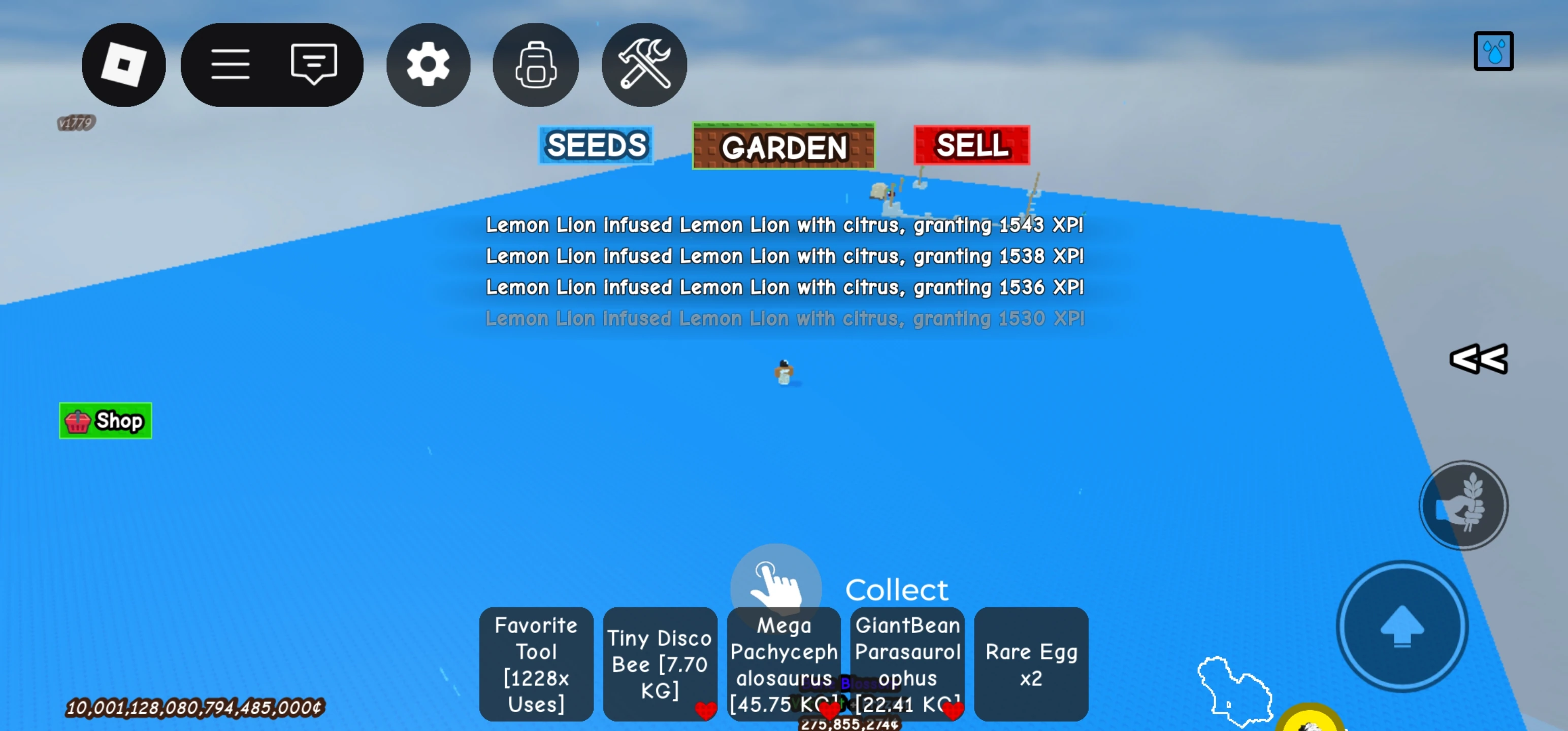1568x731 pixels.
Task: Select GiantBean Parasaurolophus hotbar slot
Action: [907, 664]
